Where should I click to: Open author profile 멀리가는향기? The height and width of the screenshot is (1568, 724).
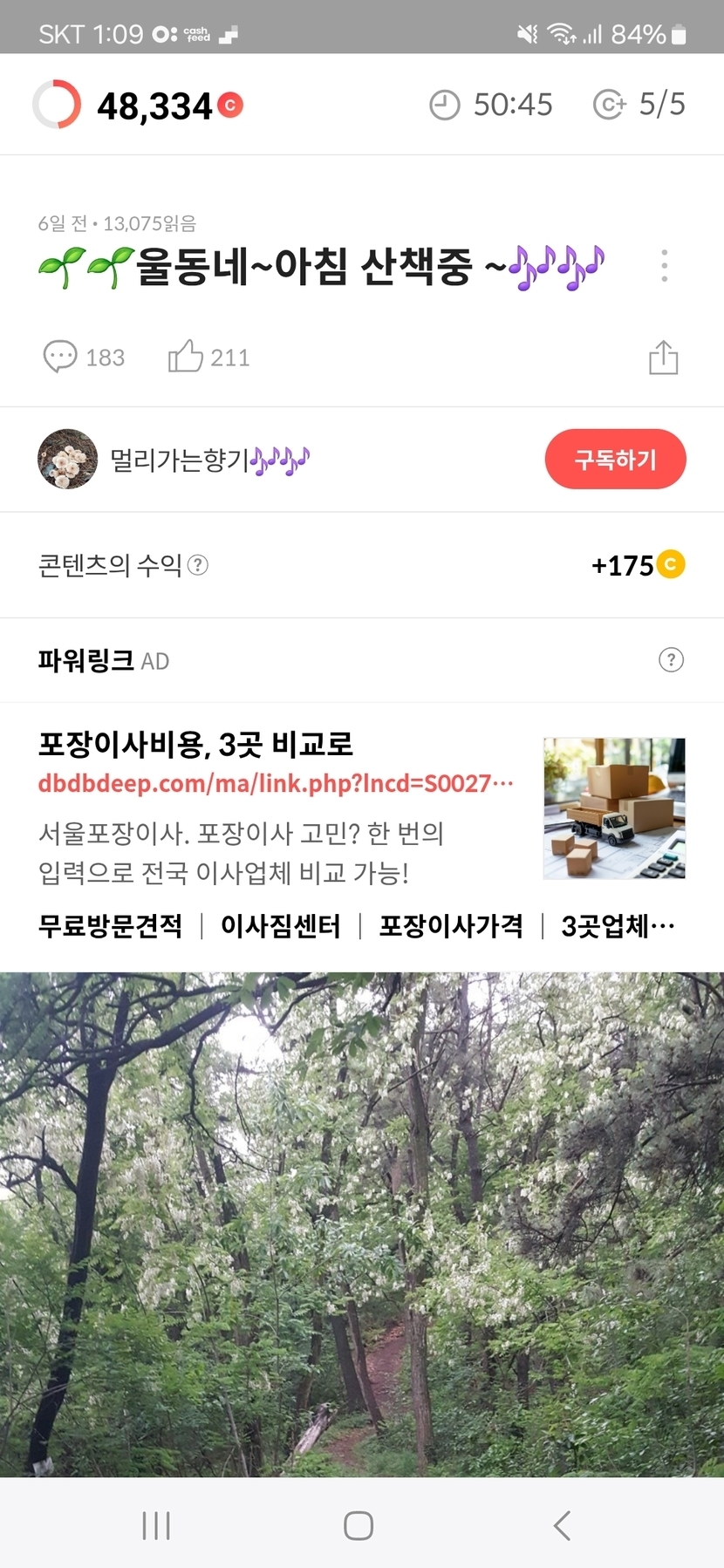179,460
